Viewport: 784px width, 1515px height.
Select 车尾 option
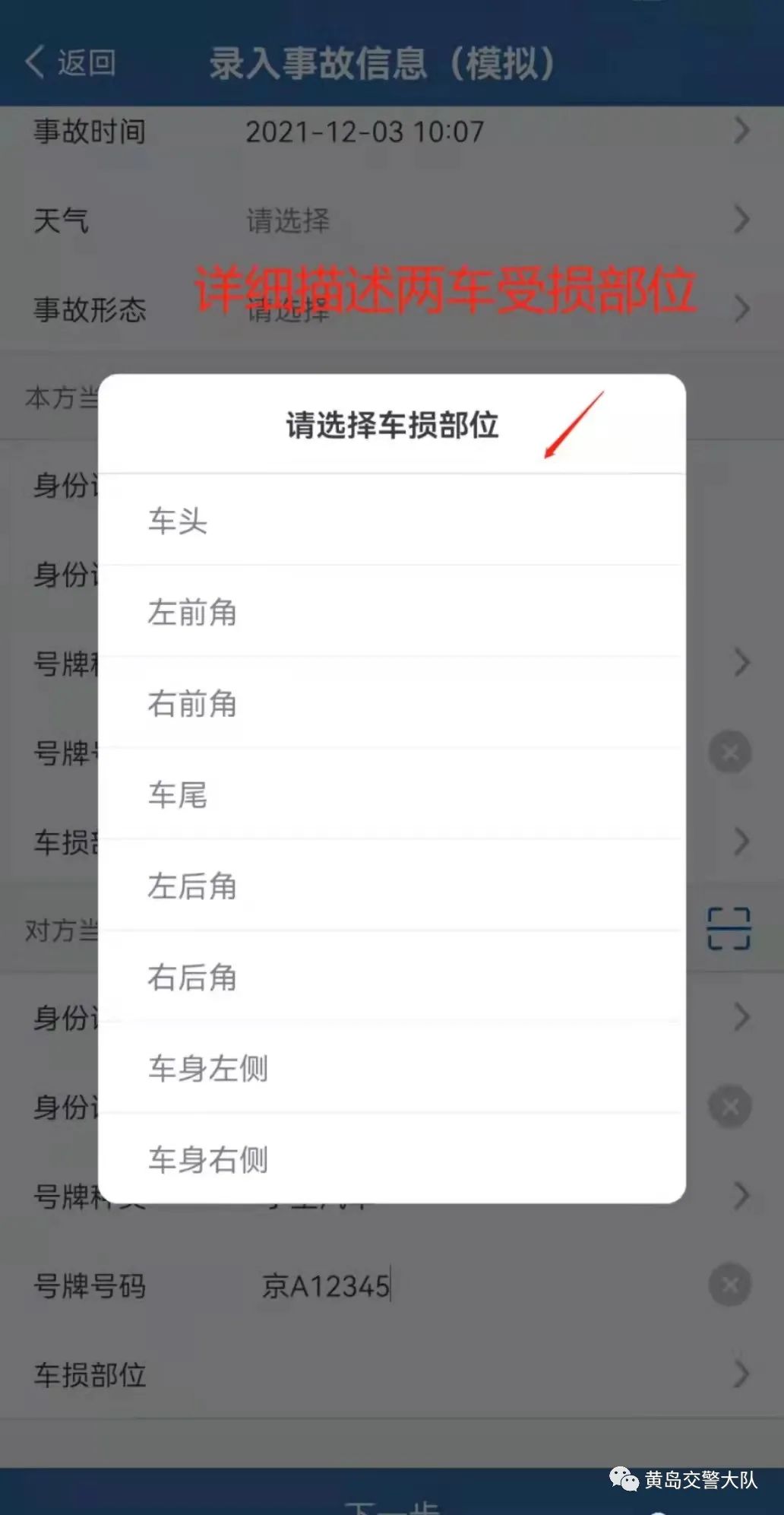pos(392,794)
